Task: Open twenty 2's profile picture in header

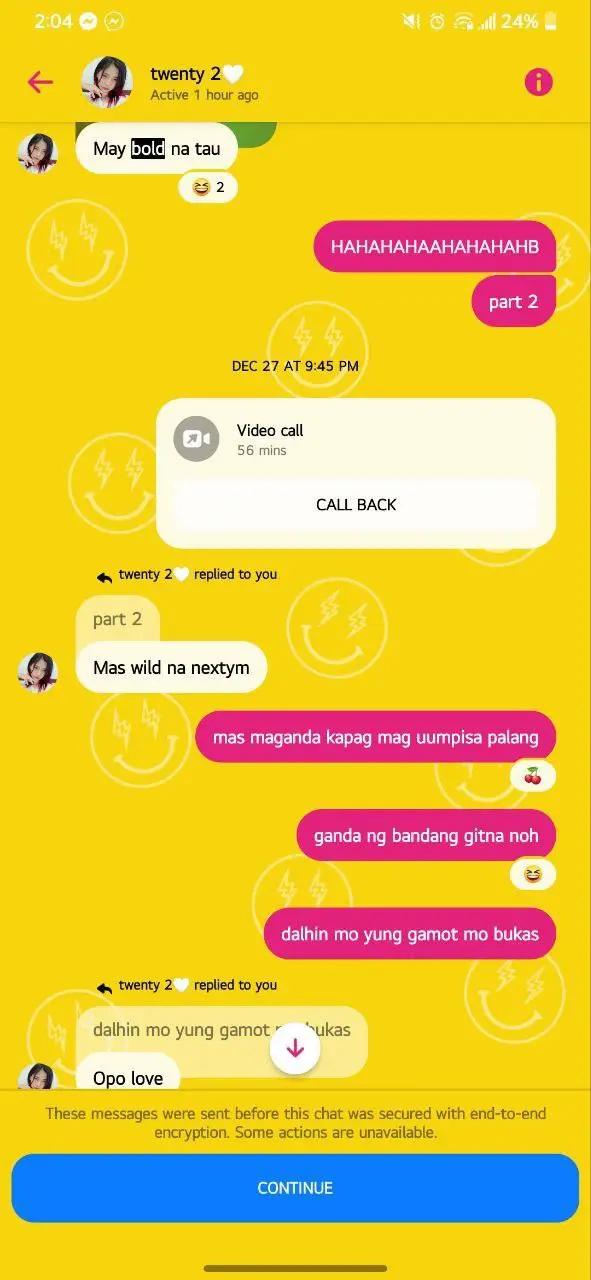Action: click(107, 82)
